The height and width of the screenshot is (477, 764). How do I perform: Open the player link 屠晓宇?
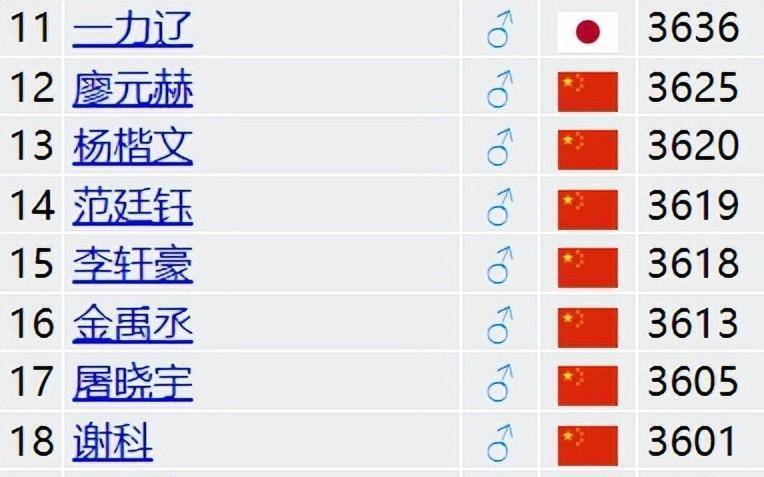coord(132,382)
